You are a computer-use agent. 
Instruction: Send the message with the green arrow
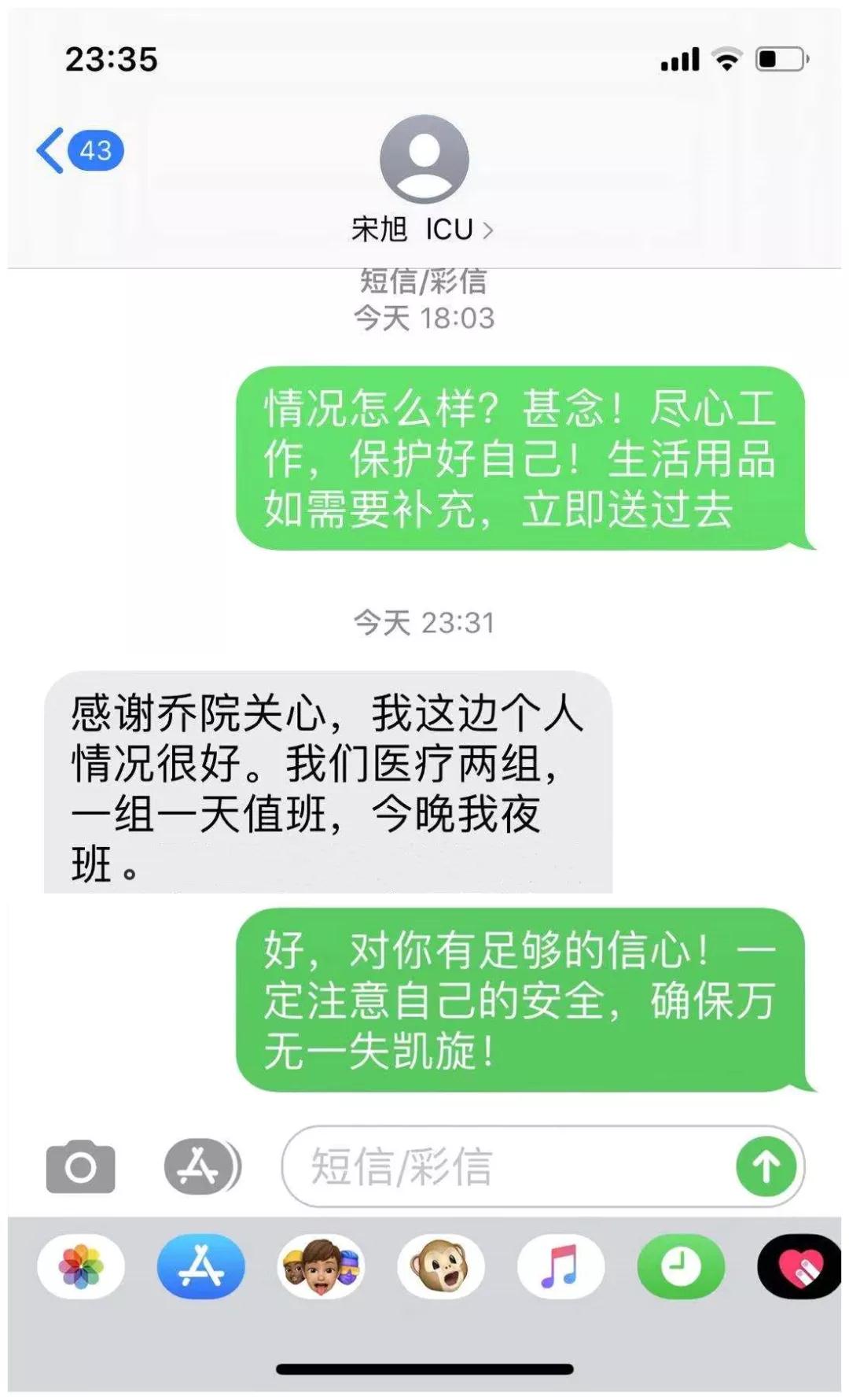coord(766,1167)
